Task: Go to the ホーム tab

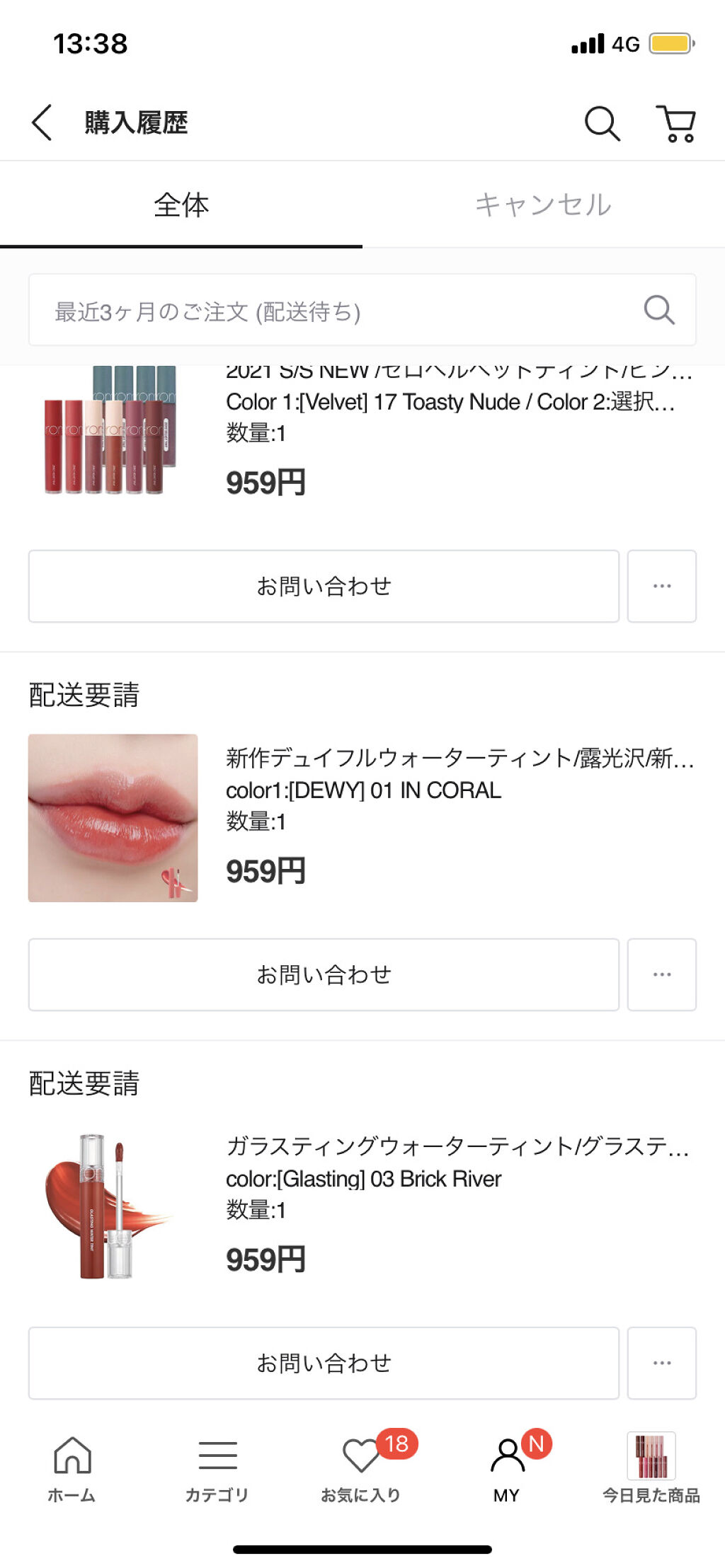Action: [x=72, y=1468]
